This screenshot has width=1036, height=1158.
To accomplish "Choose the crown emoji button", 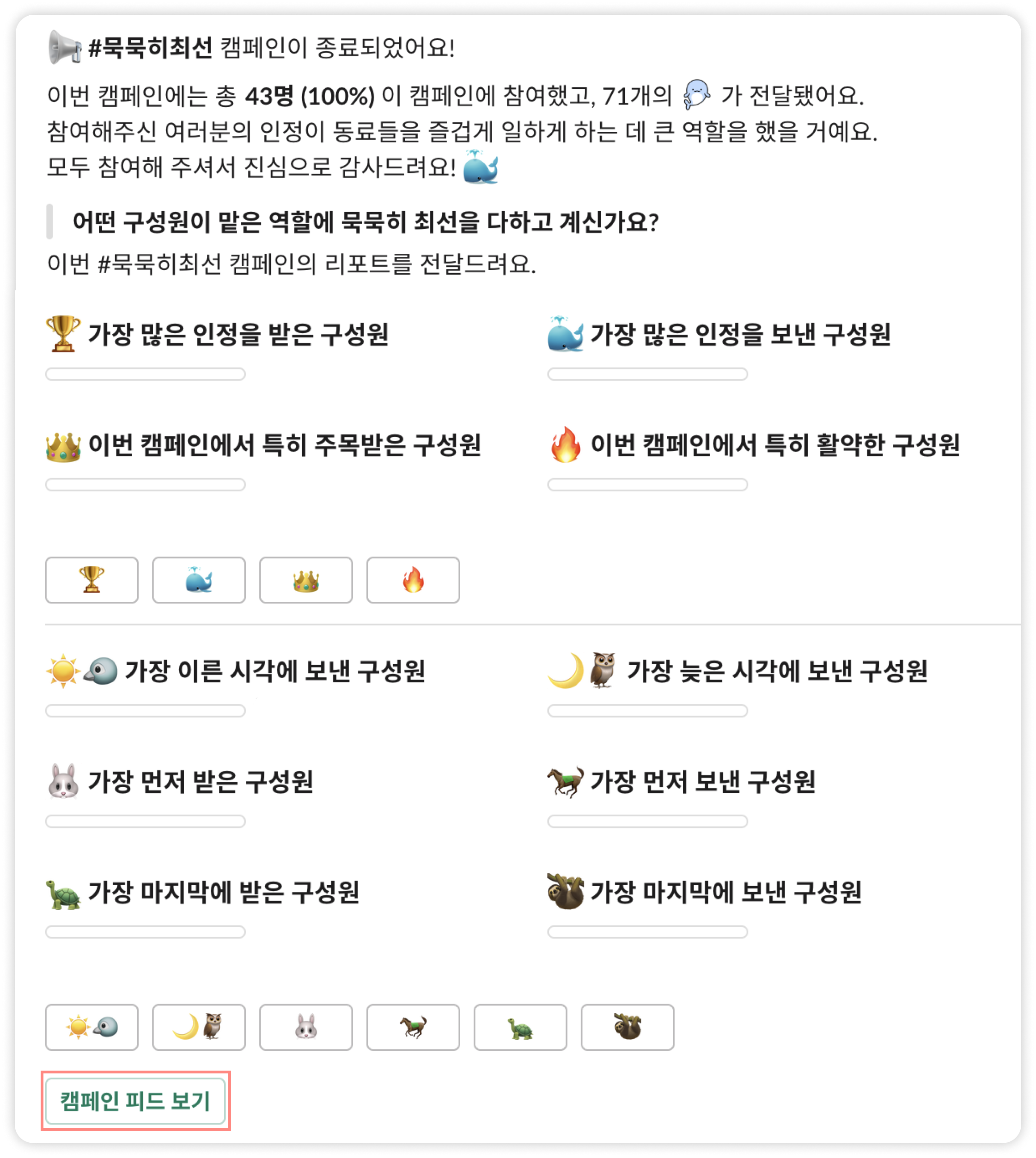I will [306, 580].
